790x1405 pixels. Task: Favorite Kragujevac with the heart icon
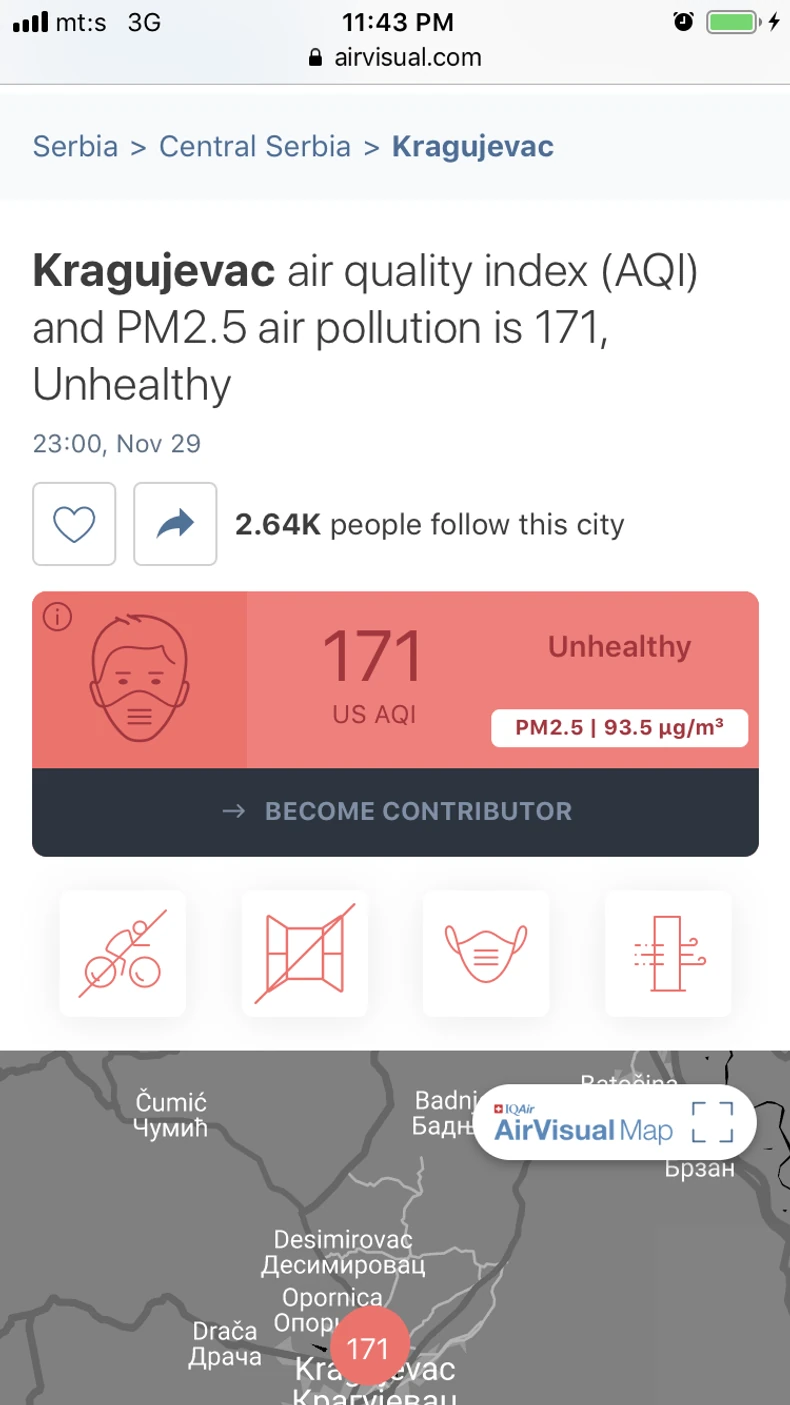coord(74,524)
